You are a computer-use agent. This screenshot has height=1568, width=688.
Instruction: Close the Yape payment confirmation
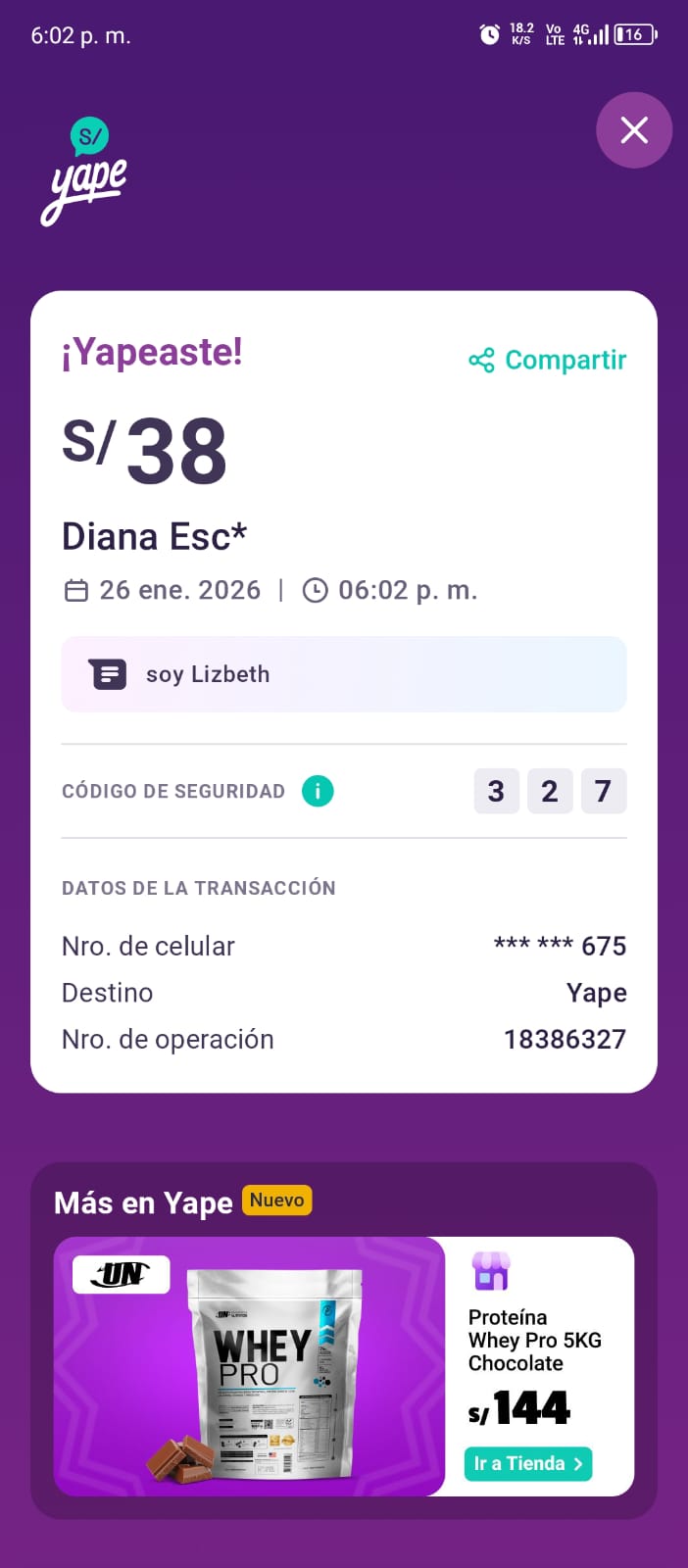[634, 130]
